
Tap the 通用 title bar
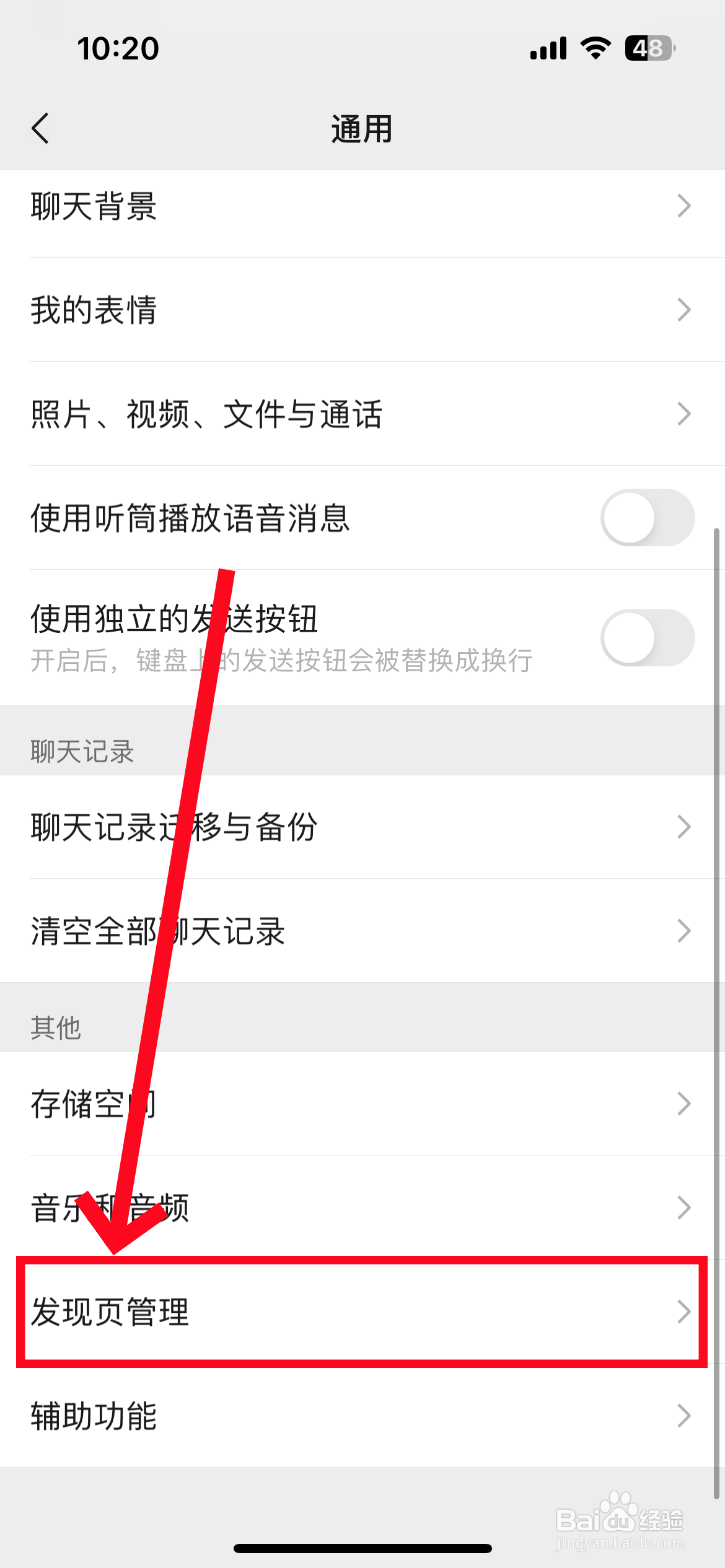362,128
